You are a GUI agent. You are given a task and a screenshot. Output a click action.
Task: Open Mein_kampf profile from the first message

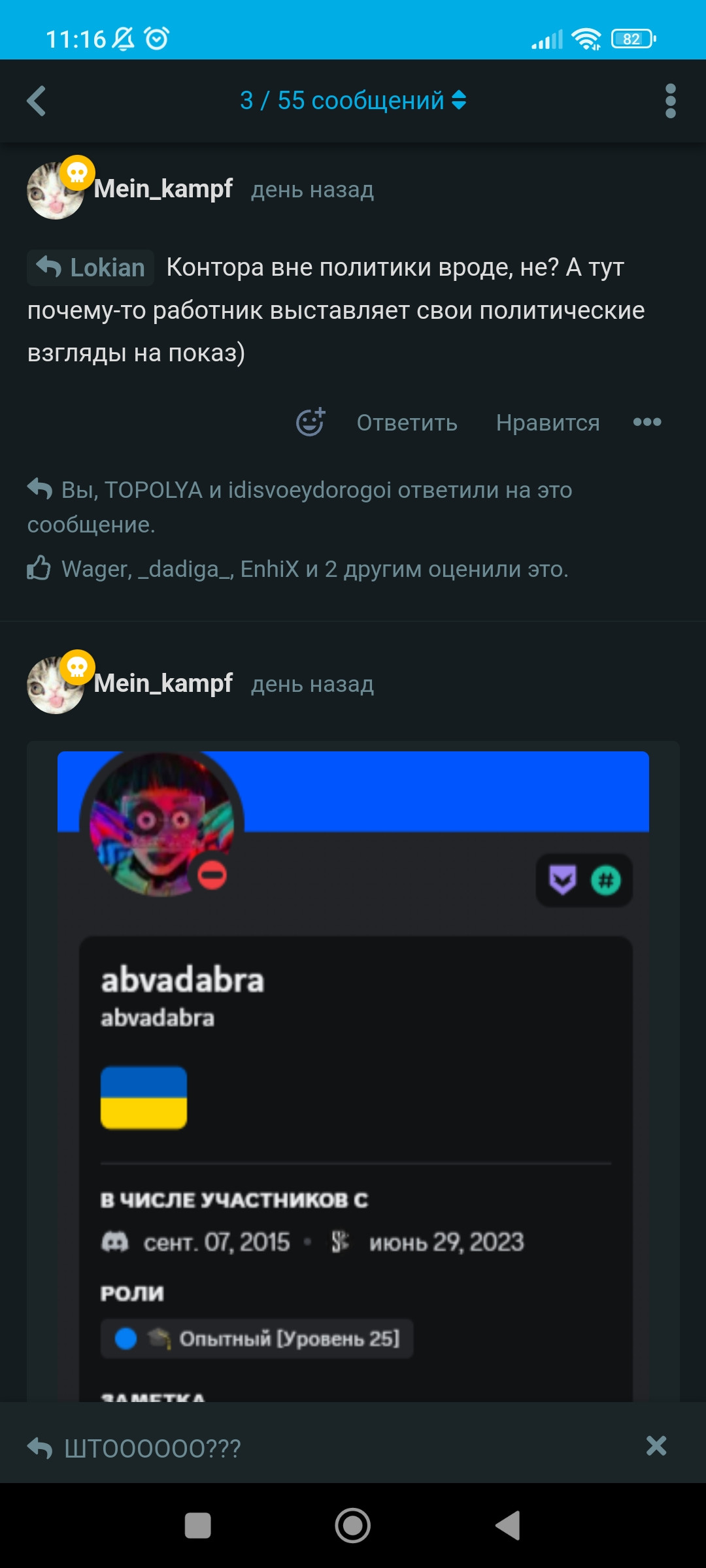click(x=163, y=189)
